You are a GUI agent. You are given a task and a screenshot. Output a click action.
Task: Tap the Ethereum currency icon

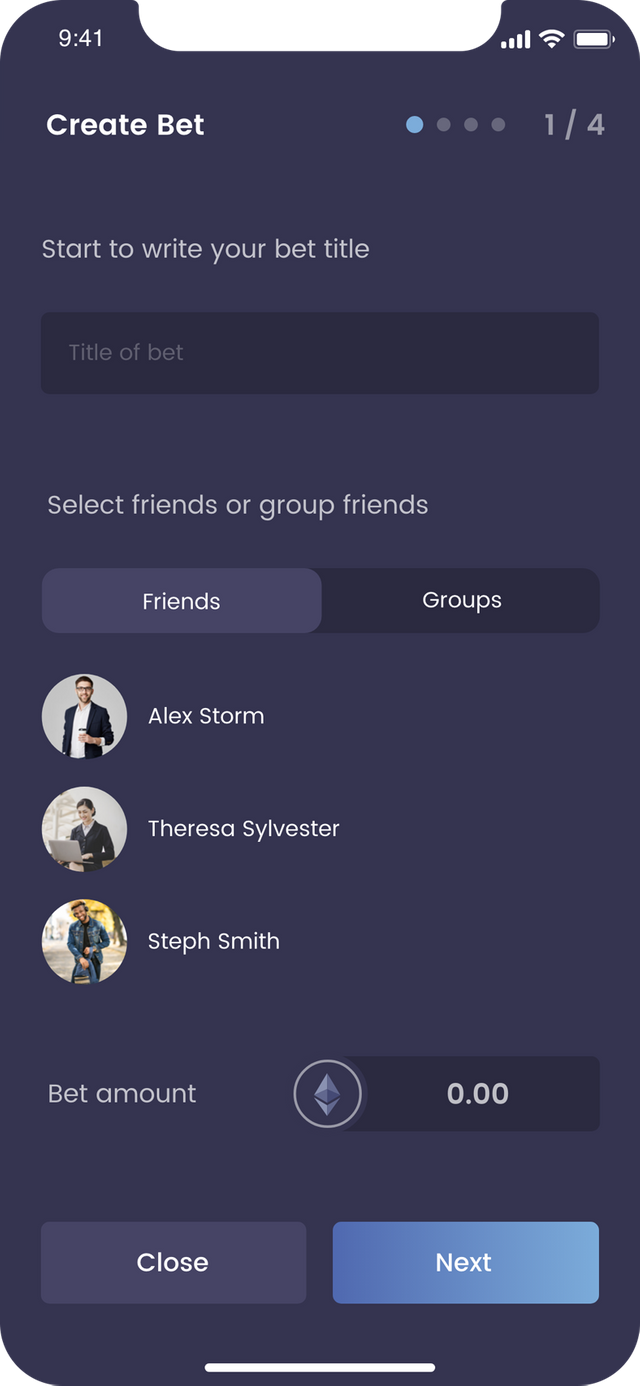click(x=327, y=1094)
